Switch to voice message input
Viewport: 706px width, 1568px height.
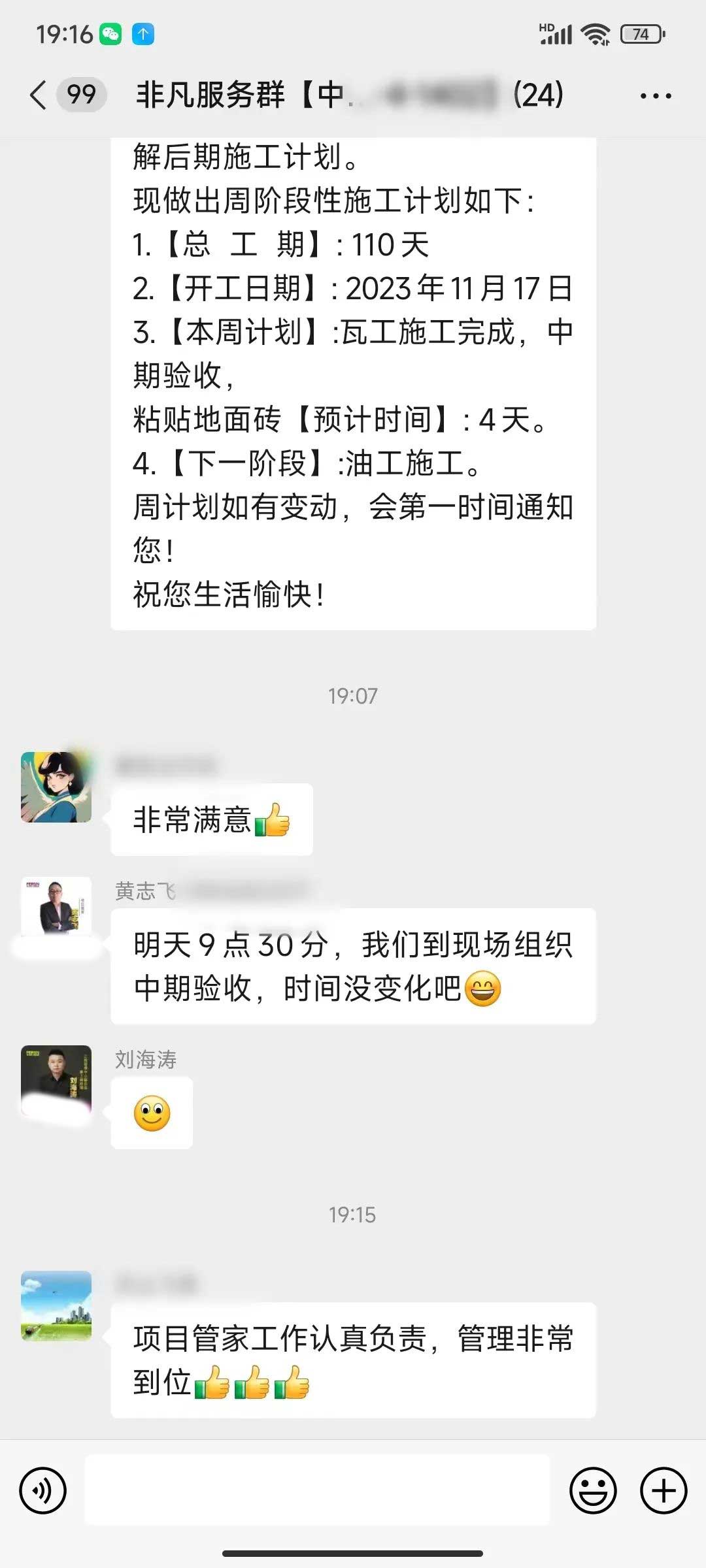[x=43, y=1490]
